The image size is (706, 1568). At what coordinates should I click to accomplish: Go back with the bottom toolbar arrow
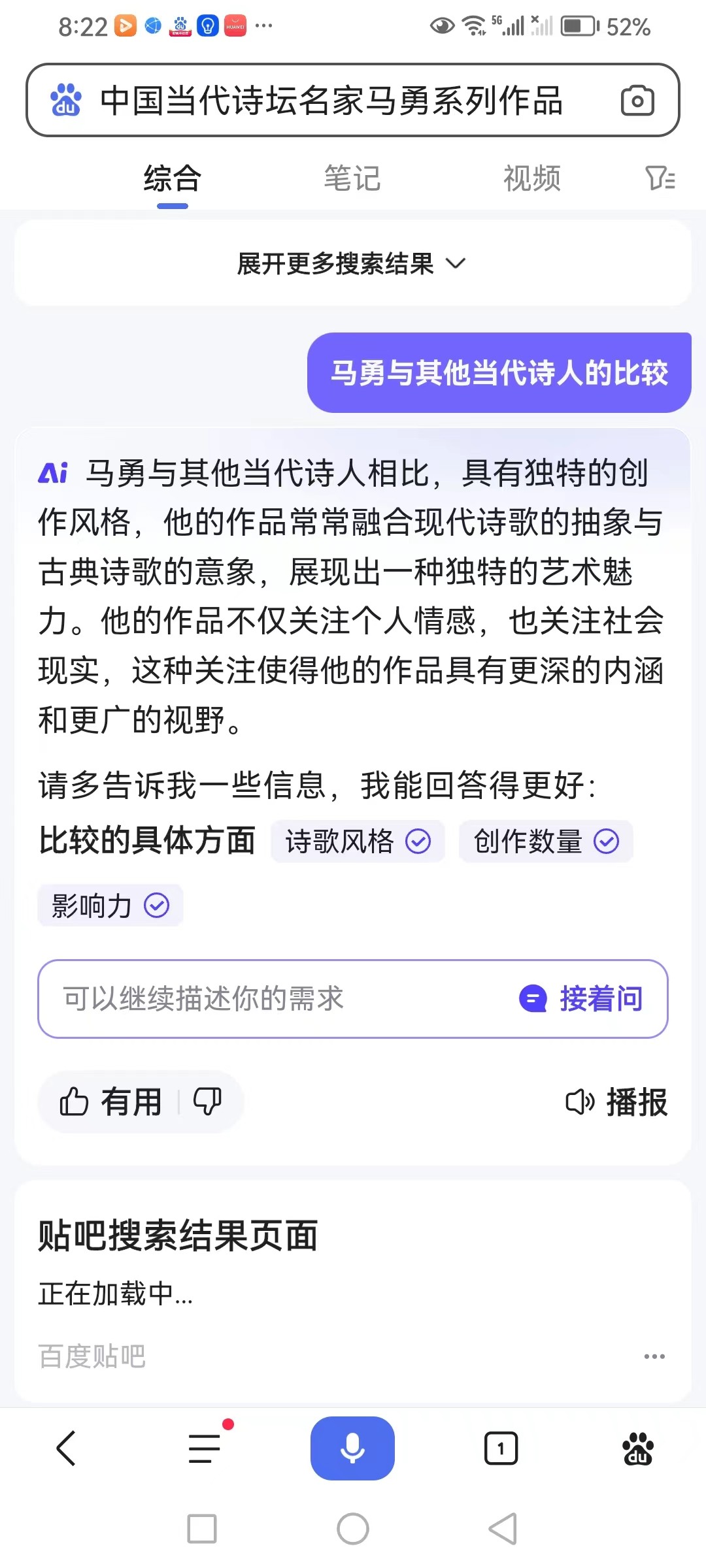[x=66, y=1448]
